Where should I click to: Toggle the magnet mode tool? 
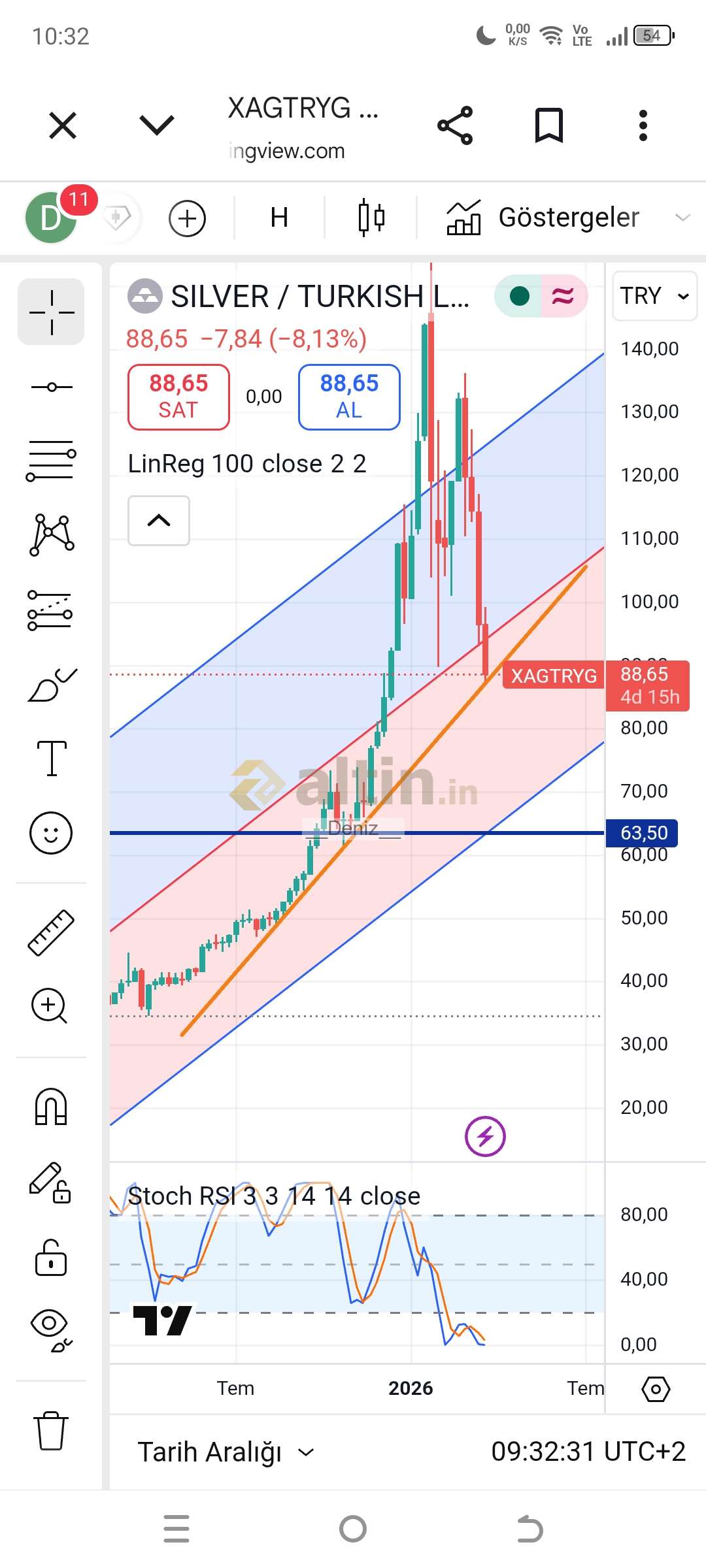tap(51, 1106)
